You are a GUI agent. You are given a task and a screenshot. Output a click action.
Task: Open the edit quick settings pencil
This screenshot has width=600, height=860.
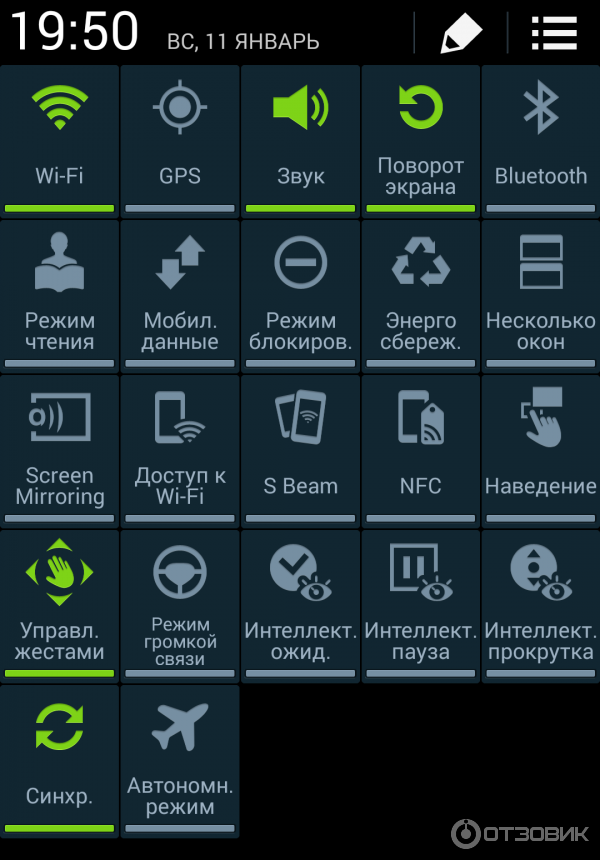tap(461, 34)
